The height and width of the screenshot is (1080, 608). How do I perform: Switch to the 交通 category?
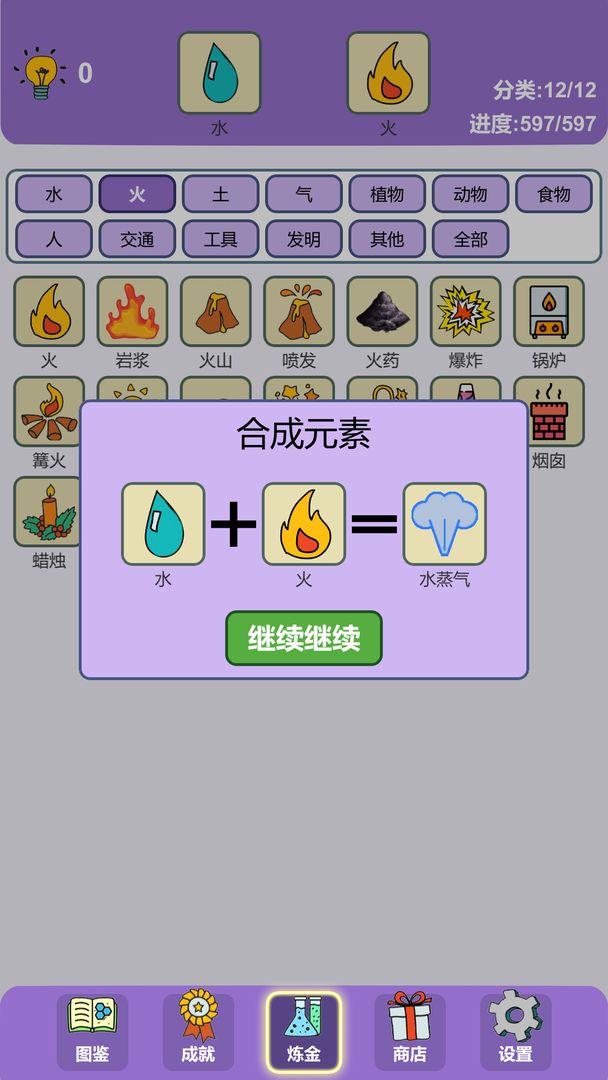tap(137, 239)
